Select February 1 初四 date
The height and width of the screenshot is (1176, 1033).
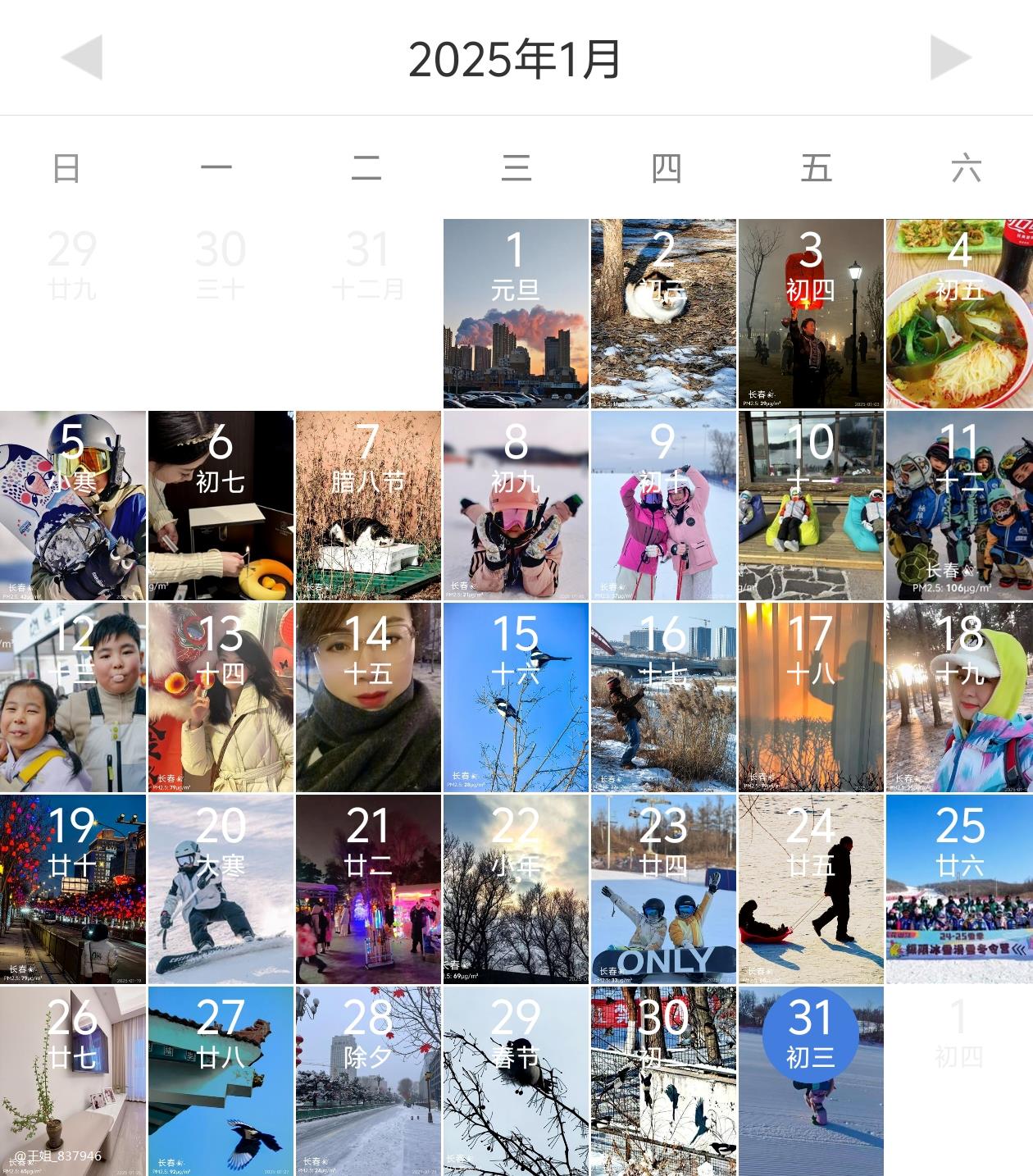(x=958, y=1035)
